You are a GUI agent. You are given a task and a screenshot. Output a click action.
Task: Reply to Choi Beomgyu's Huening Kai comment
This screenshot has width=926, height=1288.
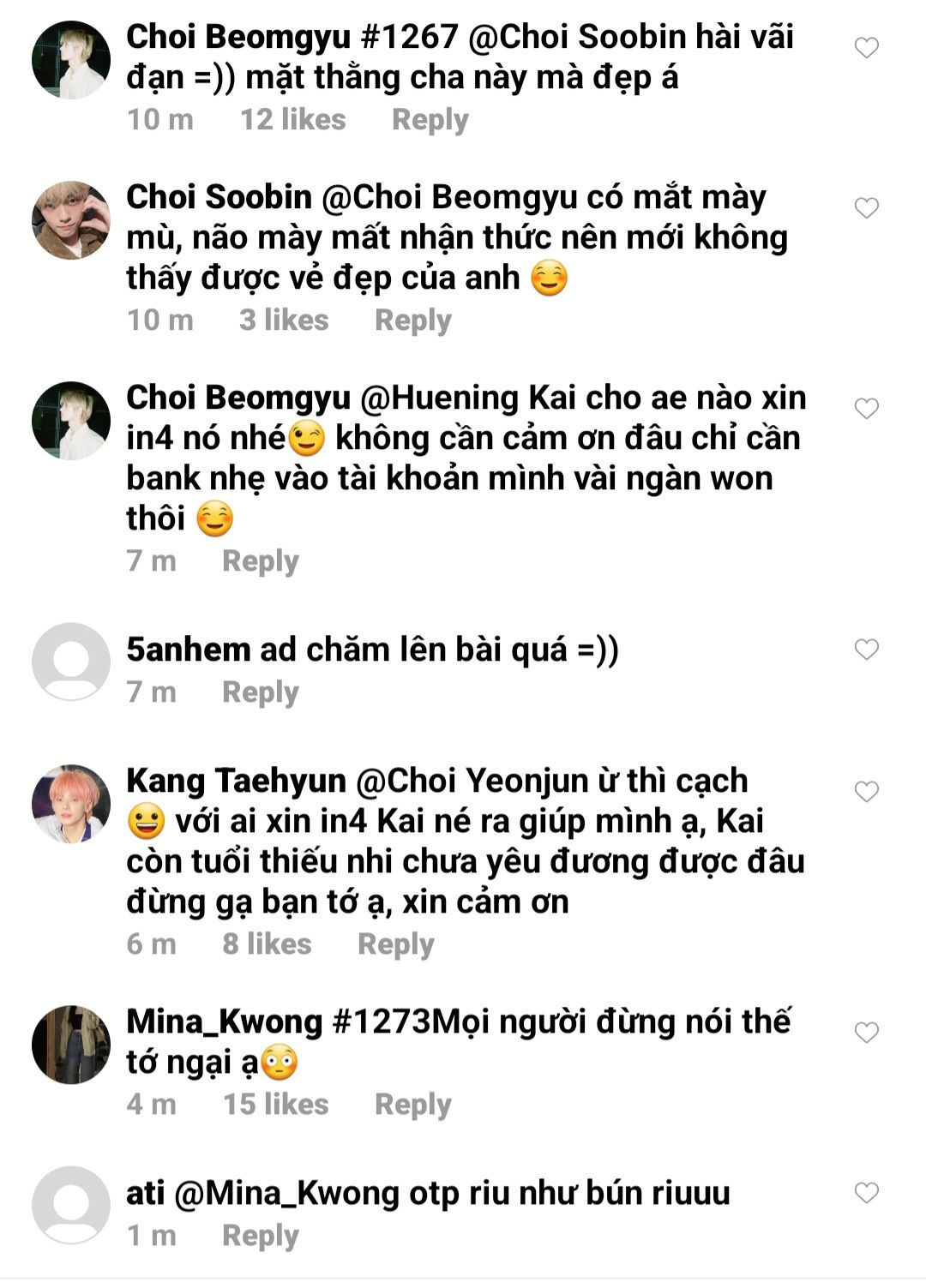point(260,561)
